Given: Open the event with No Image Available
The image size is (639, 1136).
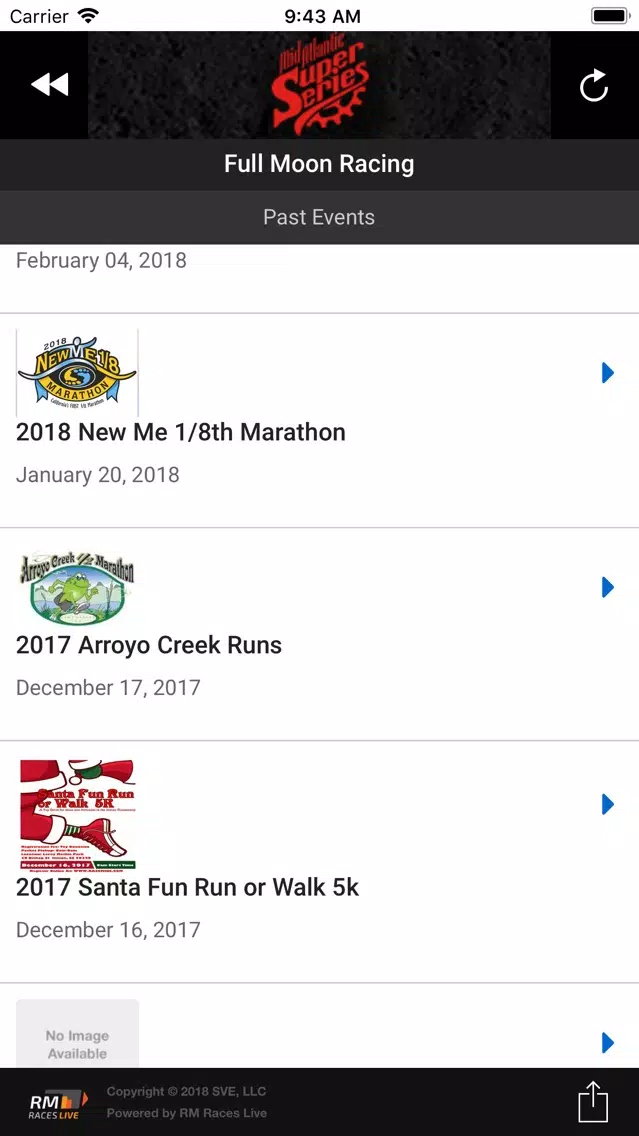Looking at the screenshot, I should pyautogui.click(x=320, y=1026).
